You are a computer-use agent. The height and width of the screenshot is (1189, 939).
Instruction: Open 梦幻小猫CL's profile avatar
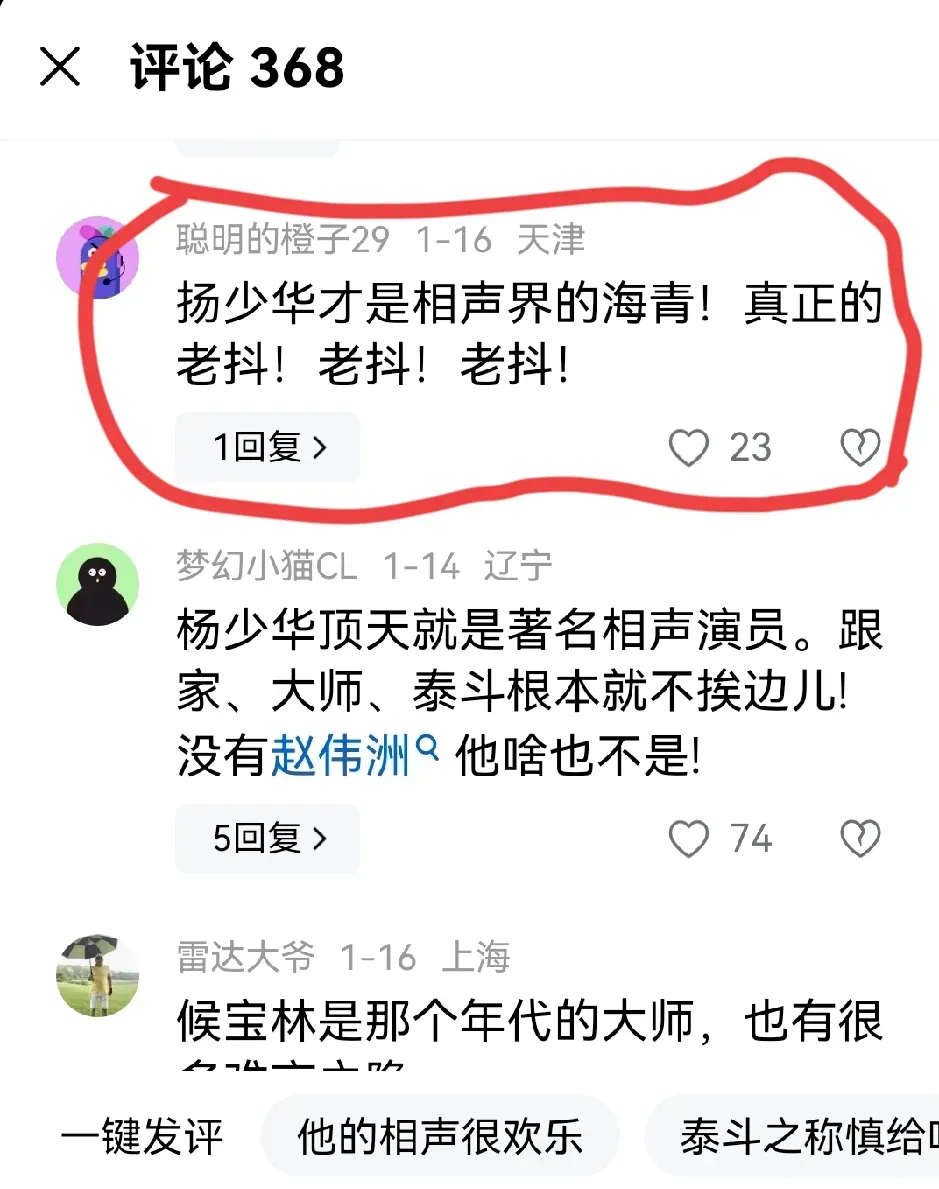pyautogui.click(x=97, y=584)
